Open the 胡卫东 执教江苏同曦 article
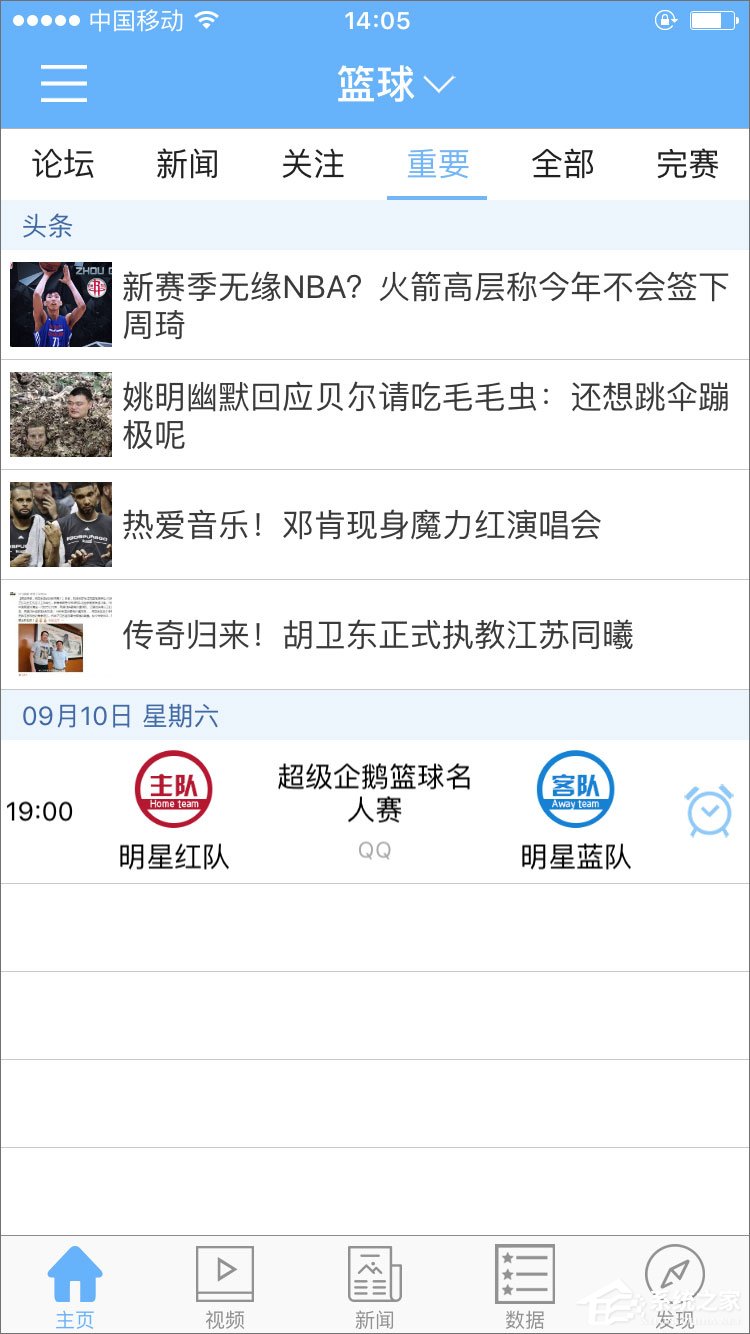Viewport: 750px width, 1334px height. pyautogui.click(x=375, y=635)
